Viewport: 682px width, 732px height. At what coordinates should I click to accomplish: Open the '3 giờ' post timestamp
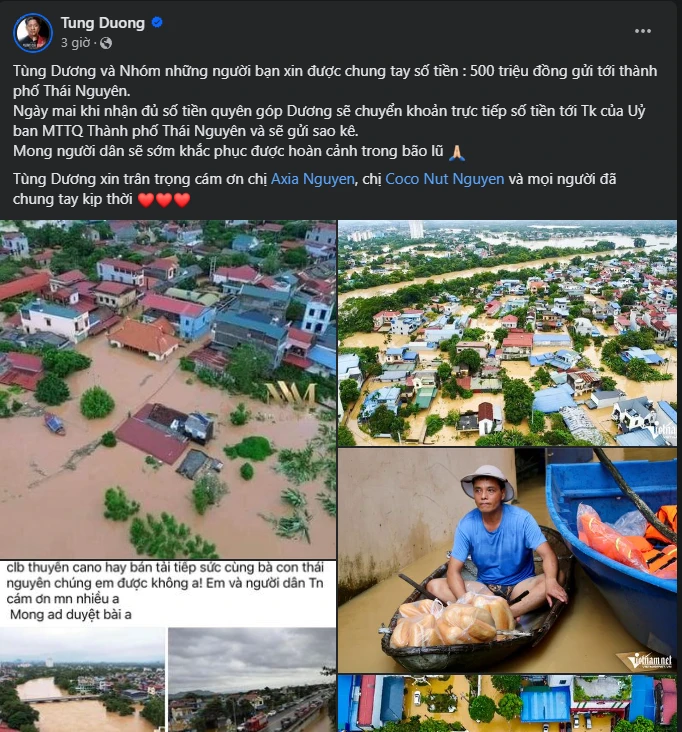coord(76,43)
